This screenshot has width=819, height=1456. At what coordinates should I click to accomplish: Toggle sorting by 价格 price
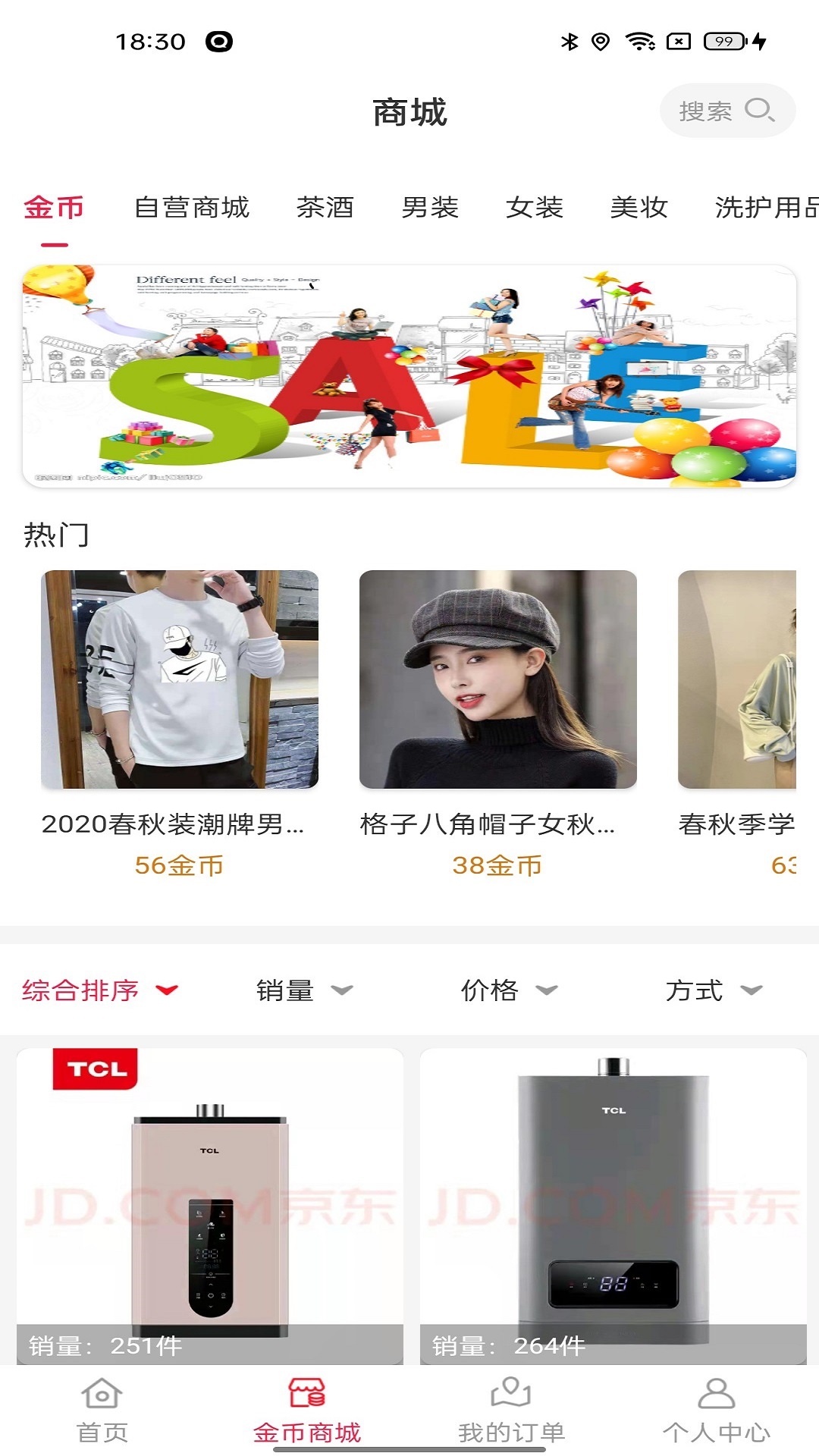coord(490,989)
